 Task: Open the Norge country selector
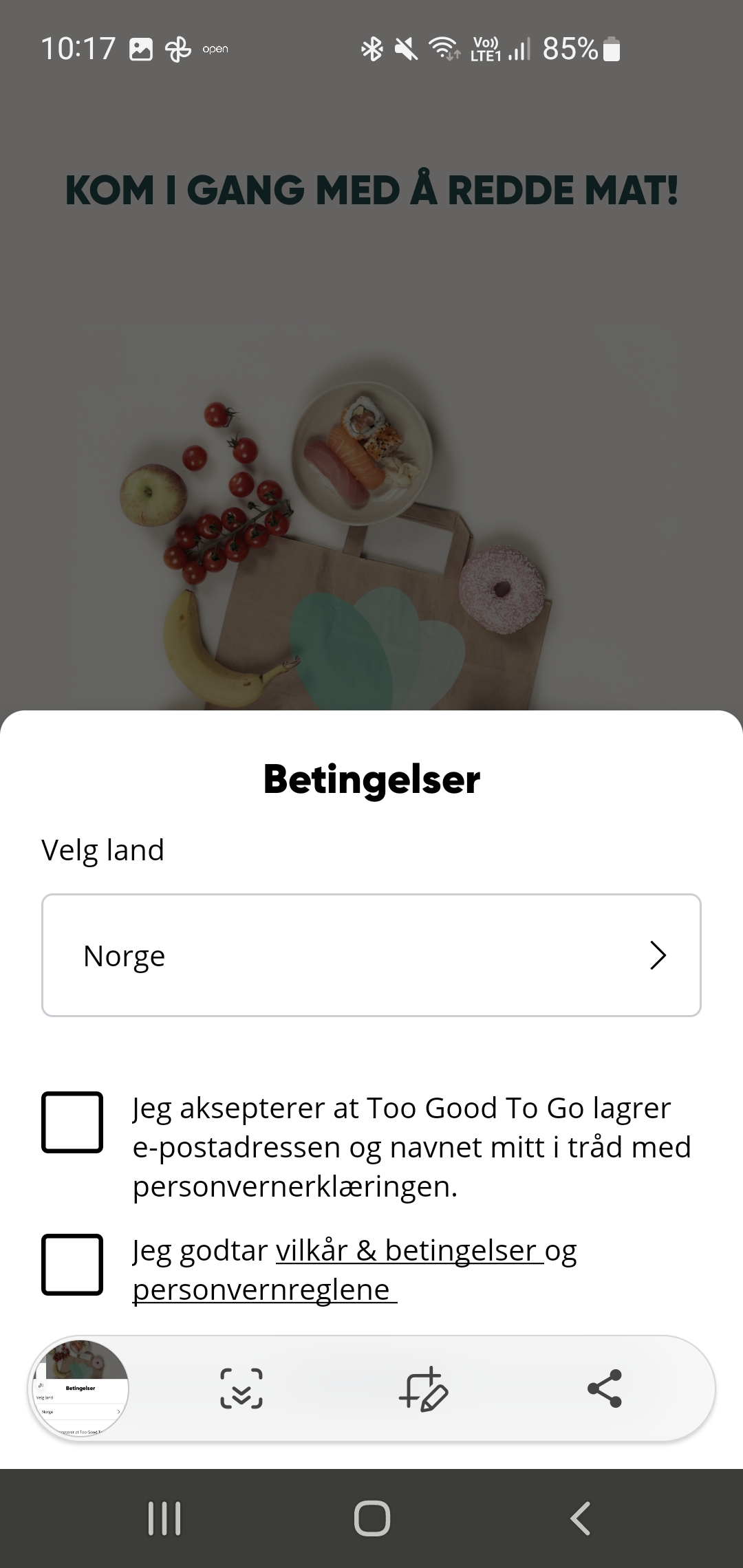(371, 955)
